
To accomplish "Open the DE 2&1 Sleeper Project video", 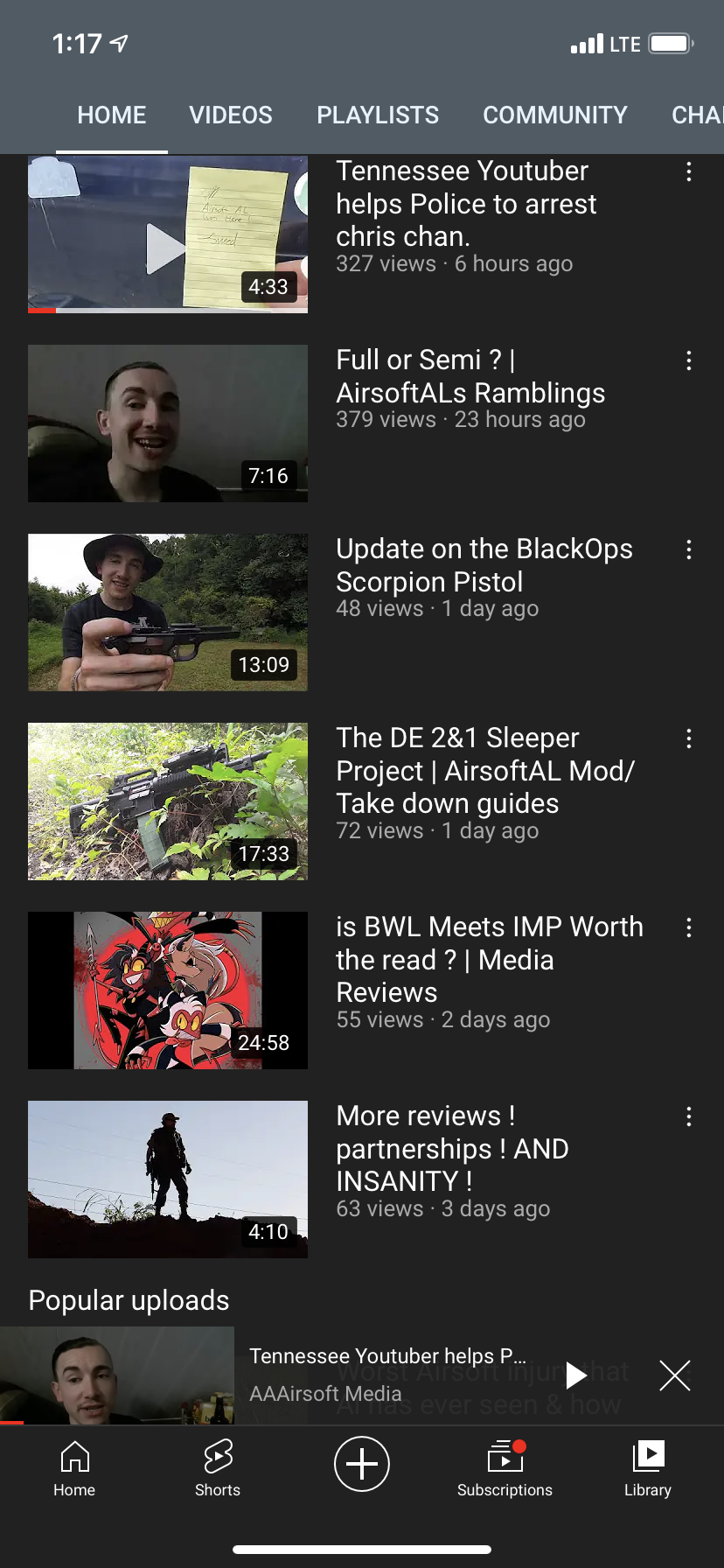I will pyautogui.click(x=168, y=801).
